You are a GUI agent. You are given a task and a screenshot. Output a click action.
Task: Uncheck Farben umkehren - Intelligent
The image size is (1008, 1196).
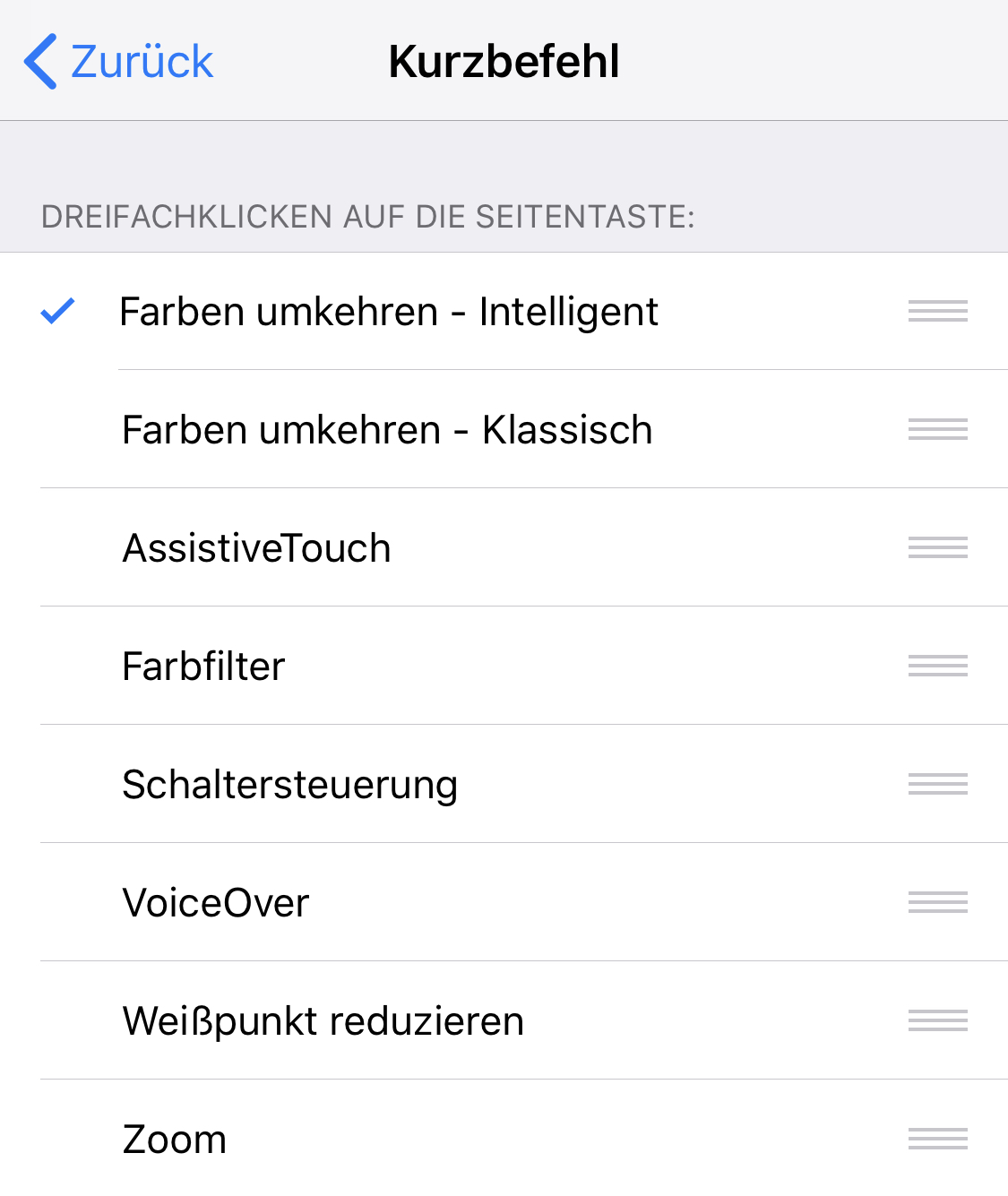(388, 312)
